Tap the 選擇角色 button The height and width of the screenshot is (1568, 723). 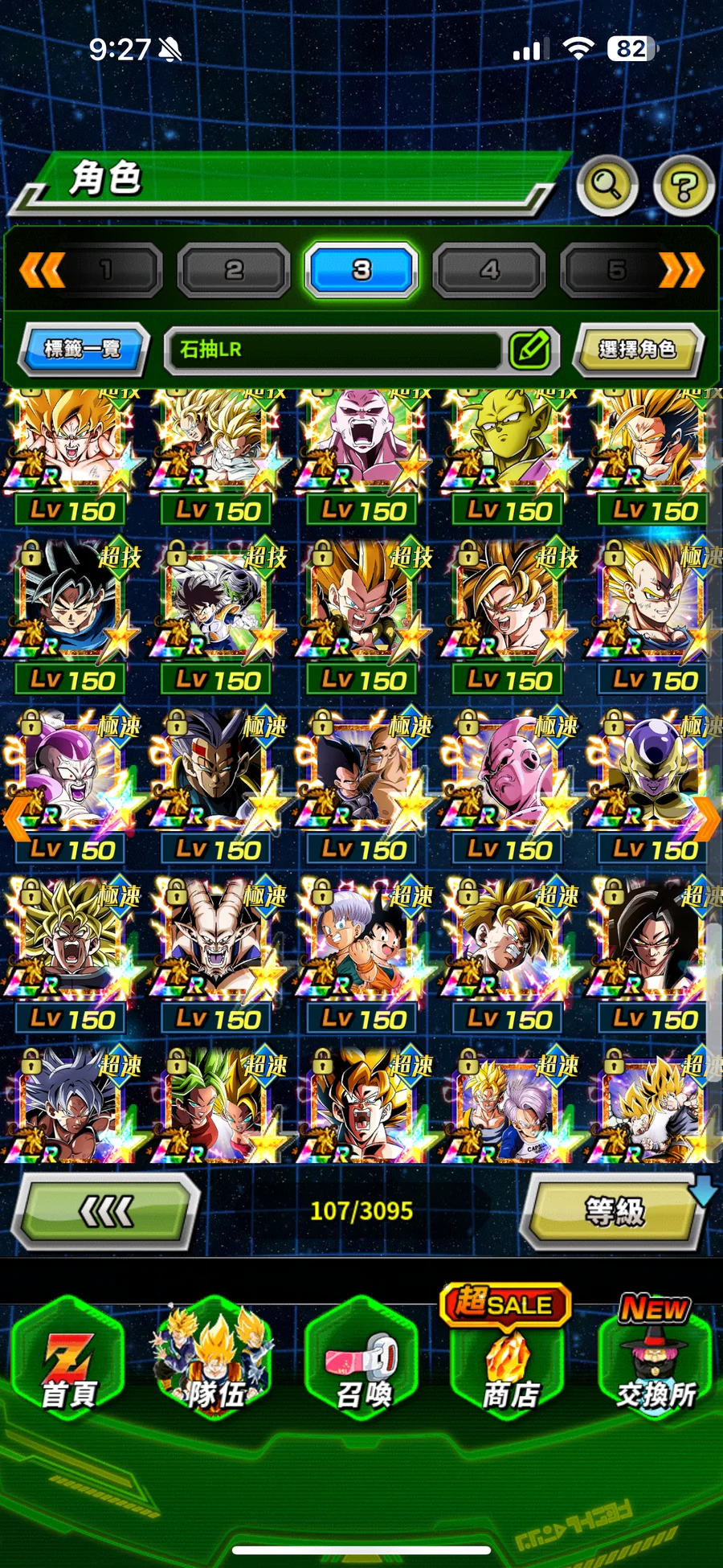pyautogui.click(x=637, y=350)
